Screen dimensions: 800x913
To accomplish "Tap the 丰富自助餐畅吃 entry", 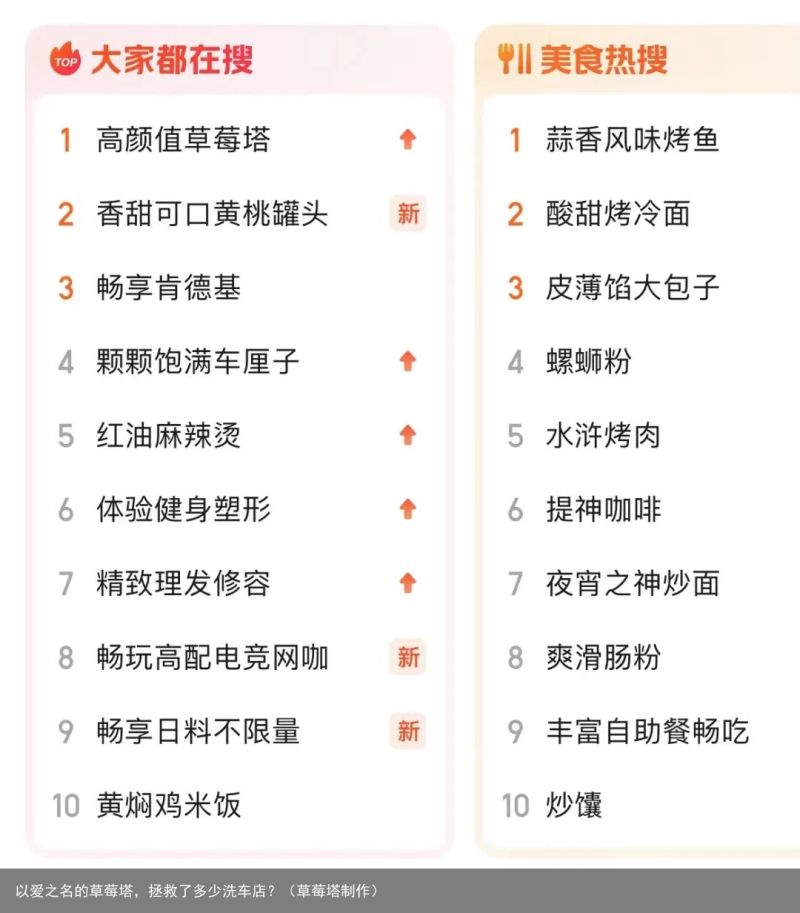I will 647,732.
